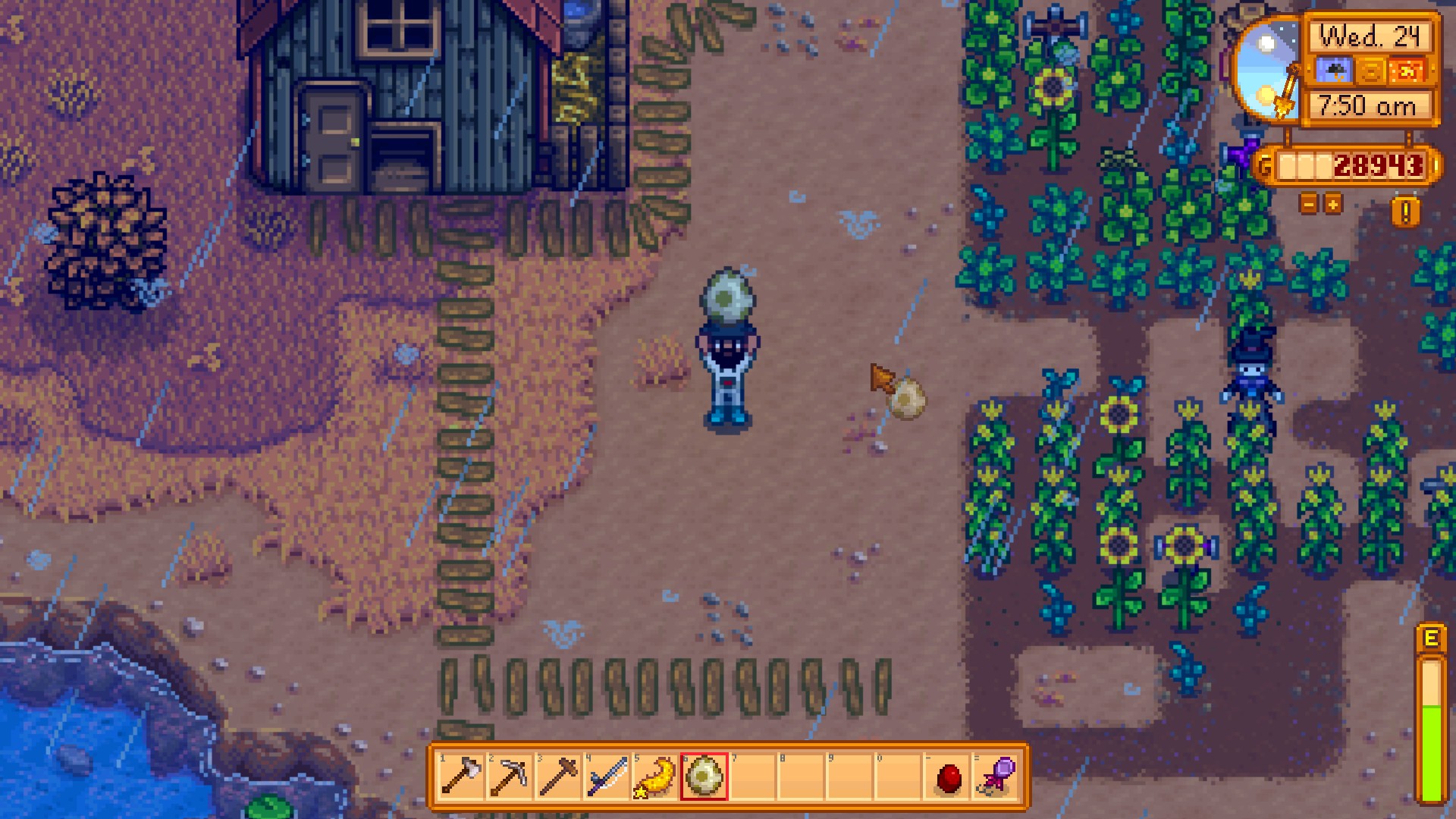Tap the highlighted egg in toolbar slot 6
The image size is (1456, 819).
704,777
